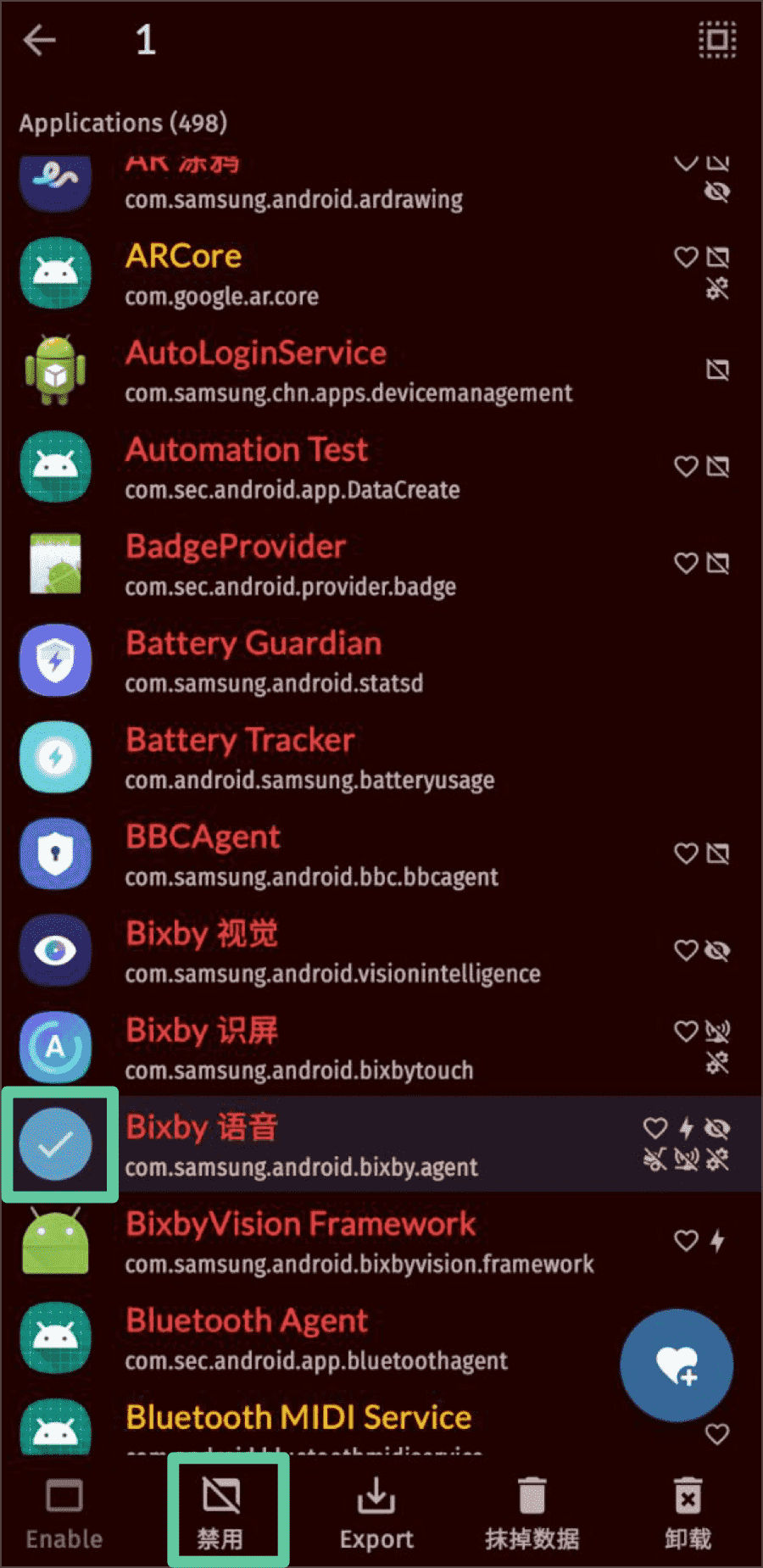
Task: Select the BadgeProvider row
Action: click(339, 564)
